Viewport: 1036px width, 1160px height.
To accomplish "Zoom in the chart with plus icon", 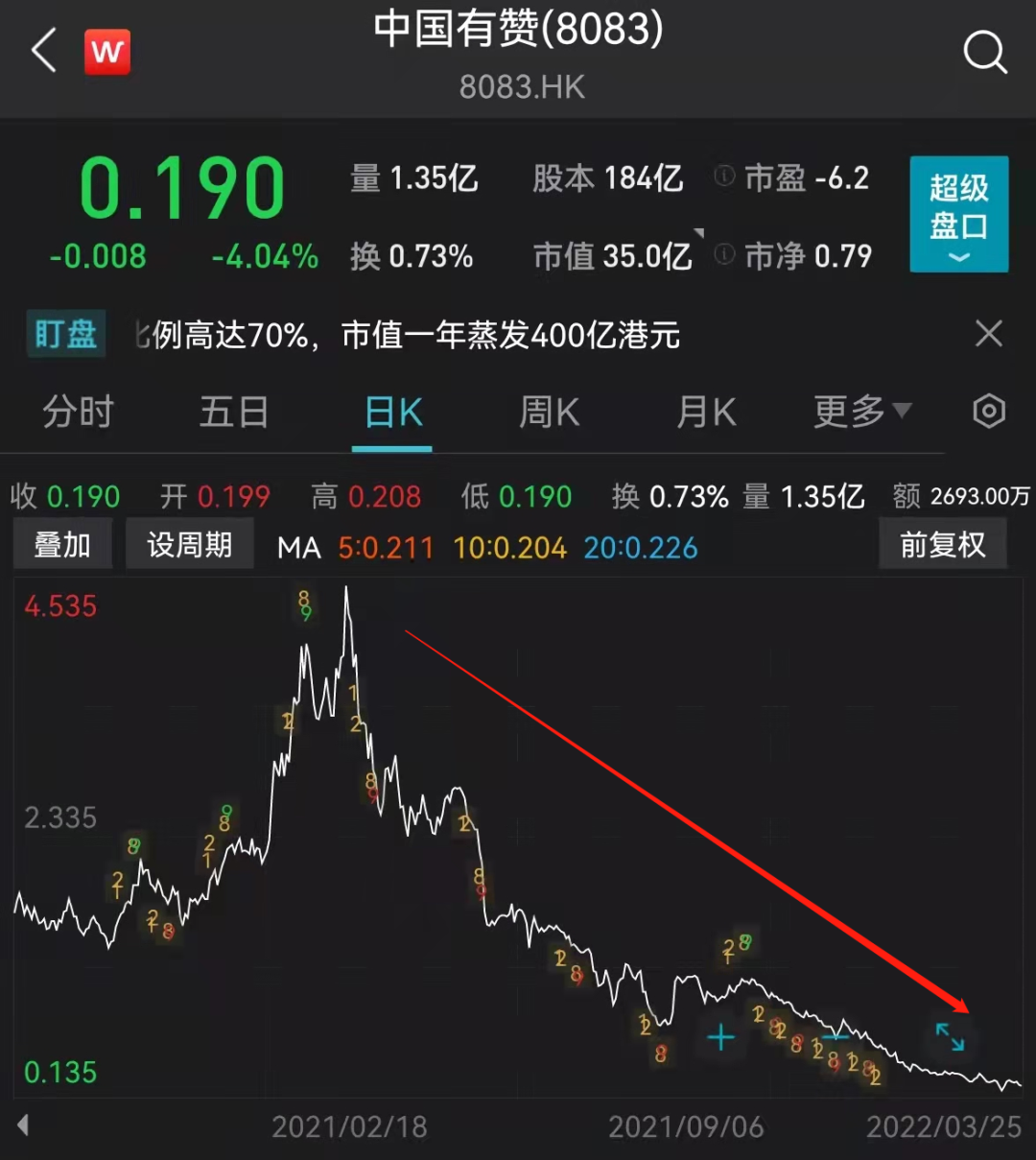I will point(720,1037).
